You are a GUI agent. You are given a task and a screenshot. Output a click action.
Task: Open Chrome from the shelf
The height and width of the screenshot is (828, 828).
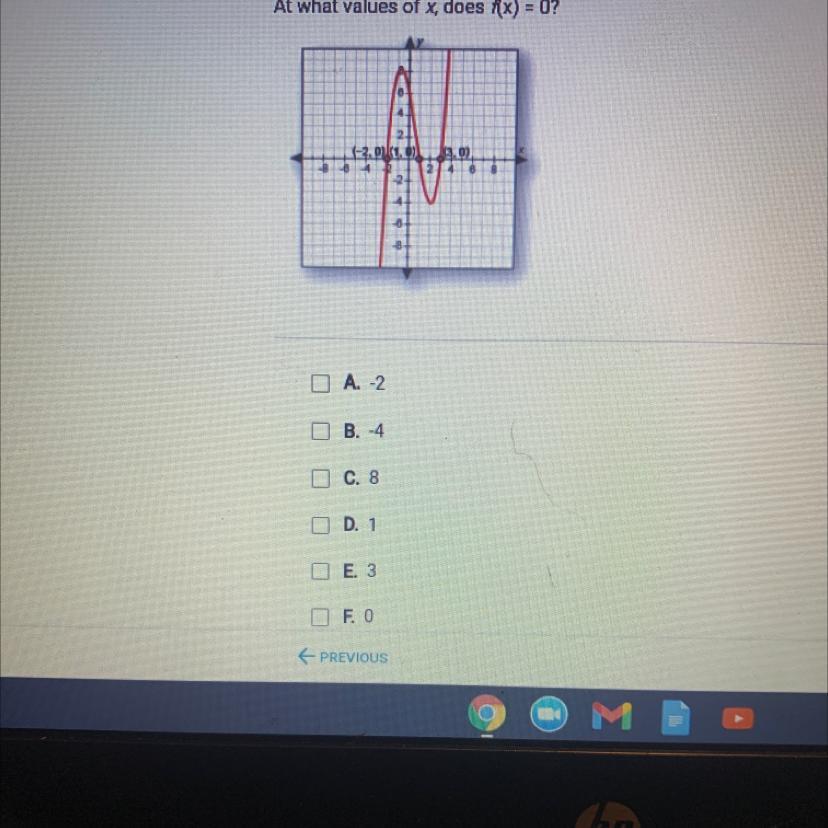tap(486, 716)
